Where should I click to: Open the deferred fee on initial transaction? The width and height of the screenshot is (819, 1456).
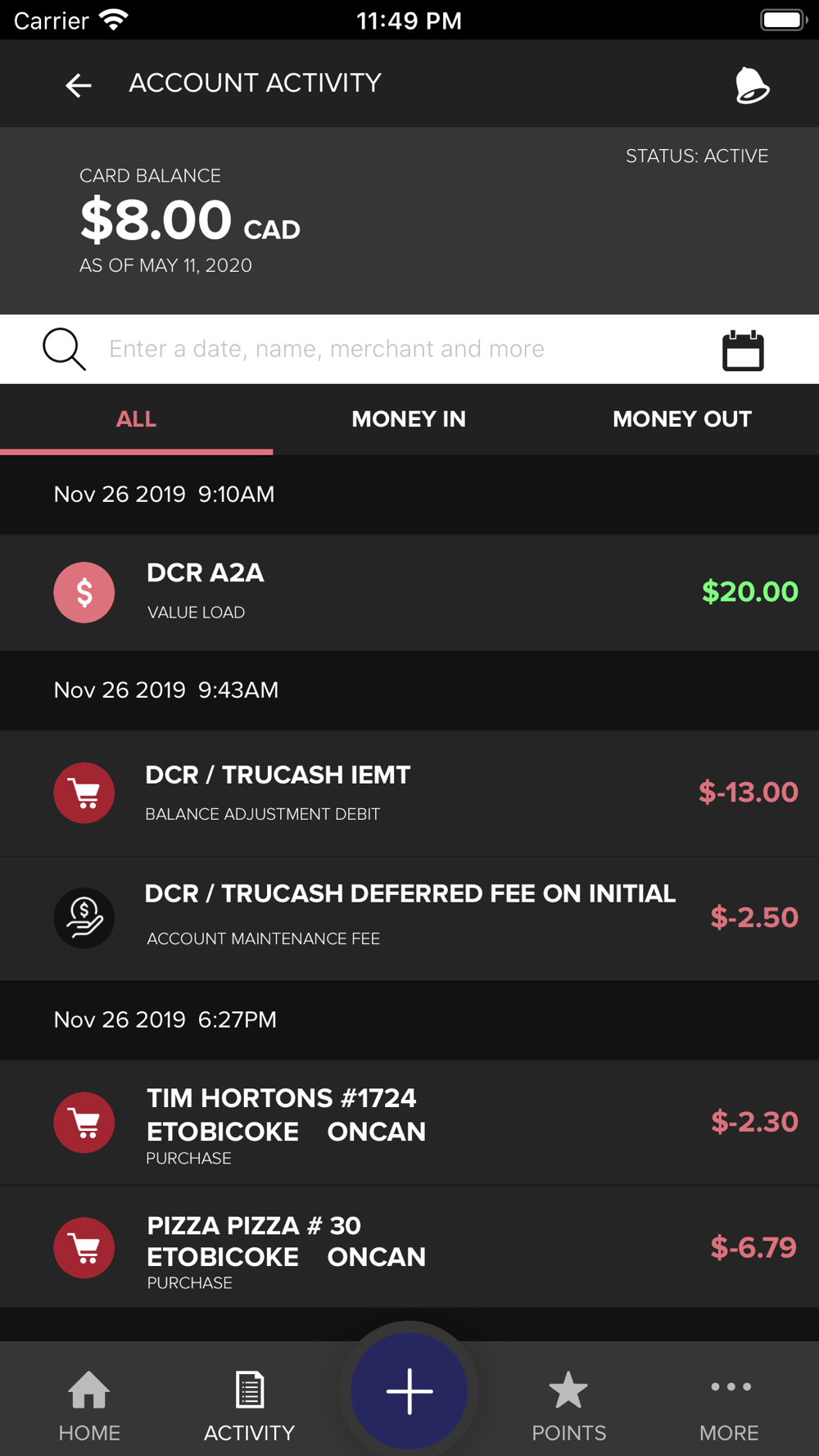(409, 917)
